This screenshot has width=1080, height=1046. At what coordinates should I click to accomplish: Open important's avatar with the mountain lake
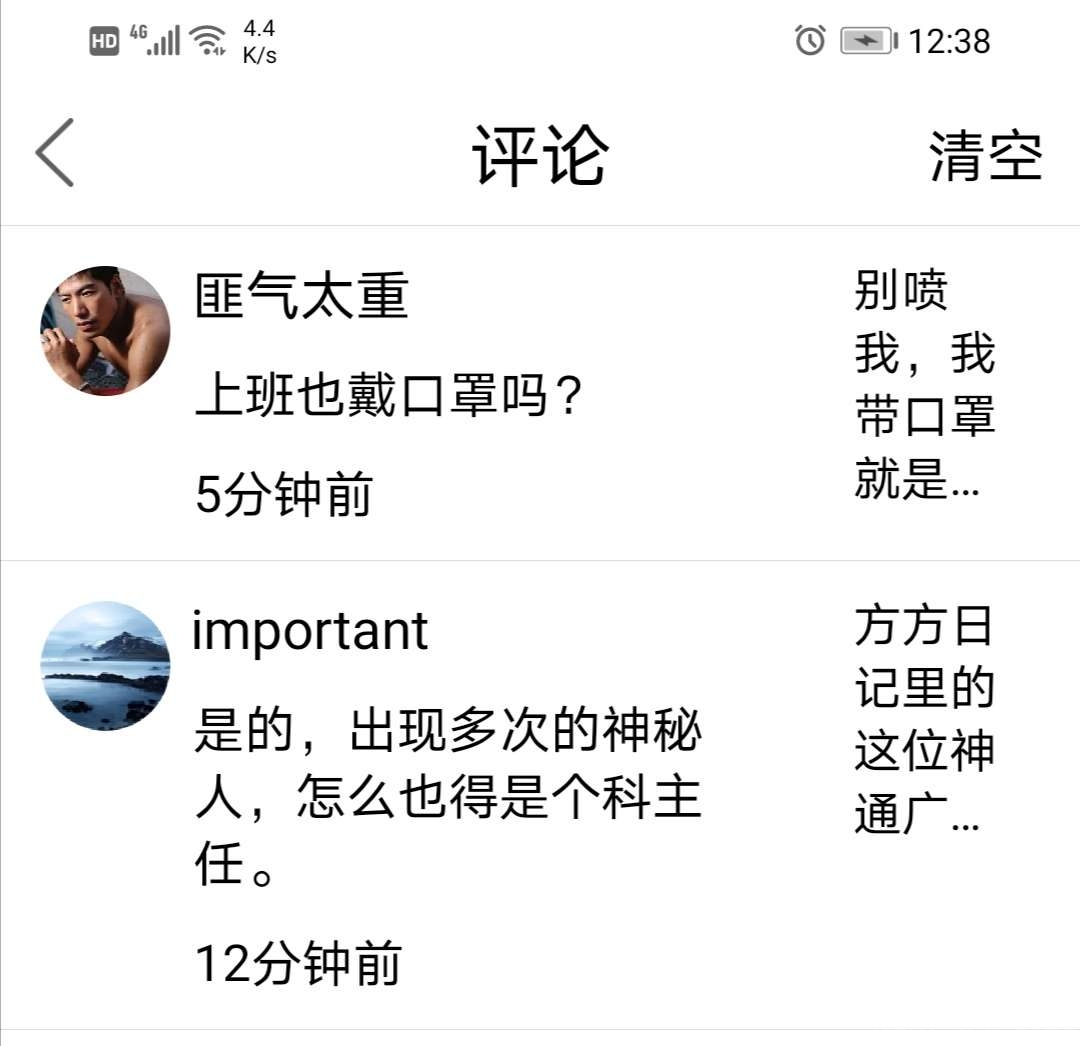[105, 665]
